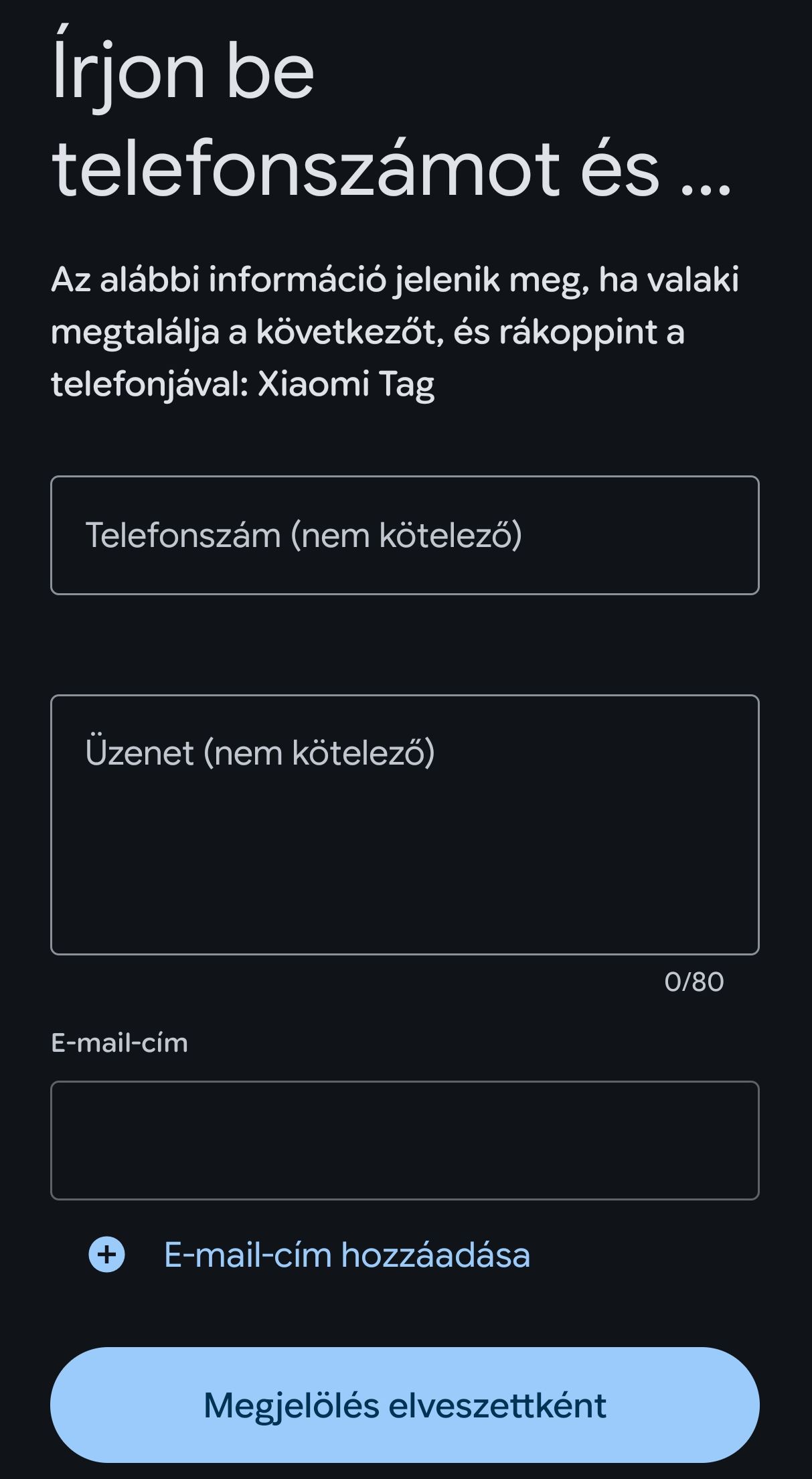This screenshot has height=1479, width=812.
Task: Click the light blue pill-shaped action button
Action: (406, 1407)
